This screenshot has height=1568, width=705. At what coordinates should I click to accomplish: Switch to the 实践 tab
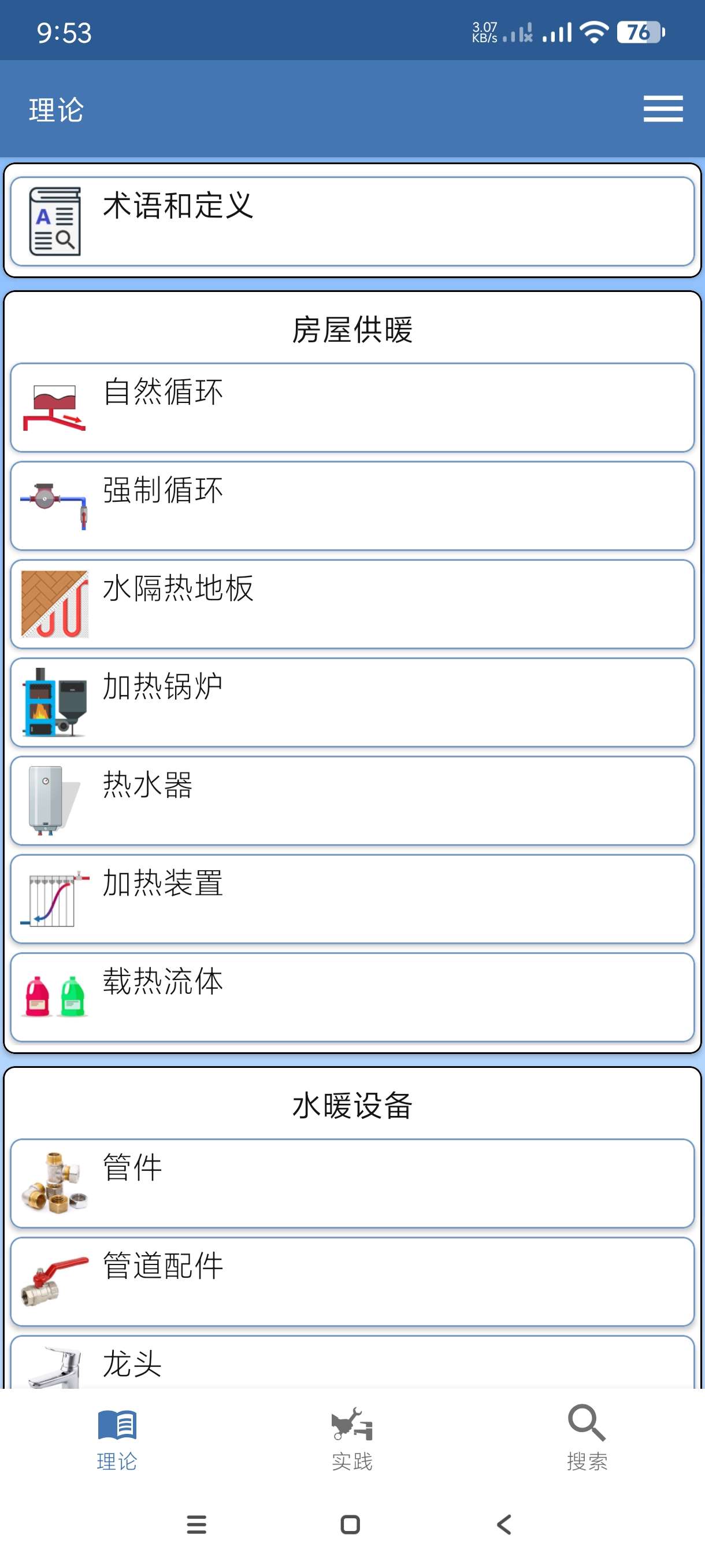coord(352,1439)
